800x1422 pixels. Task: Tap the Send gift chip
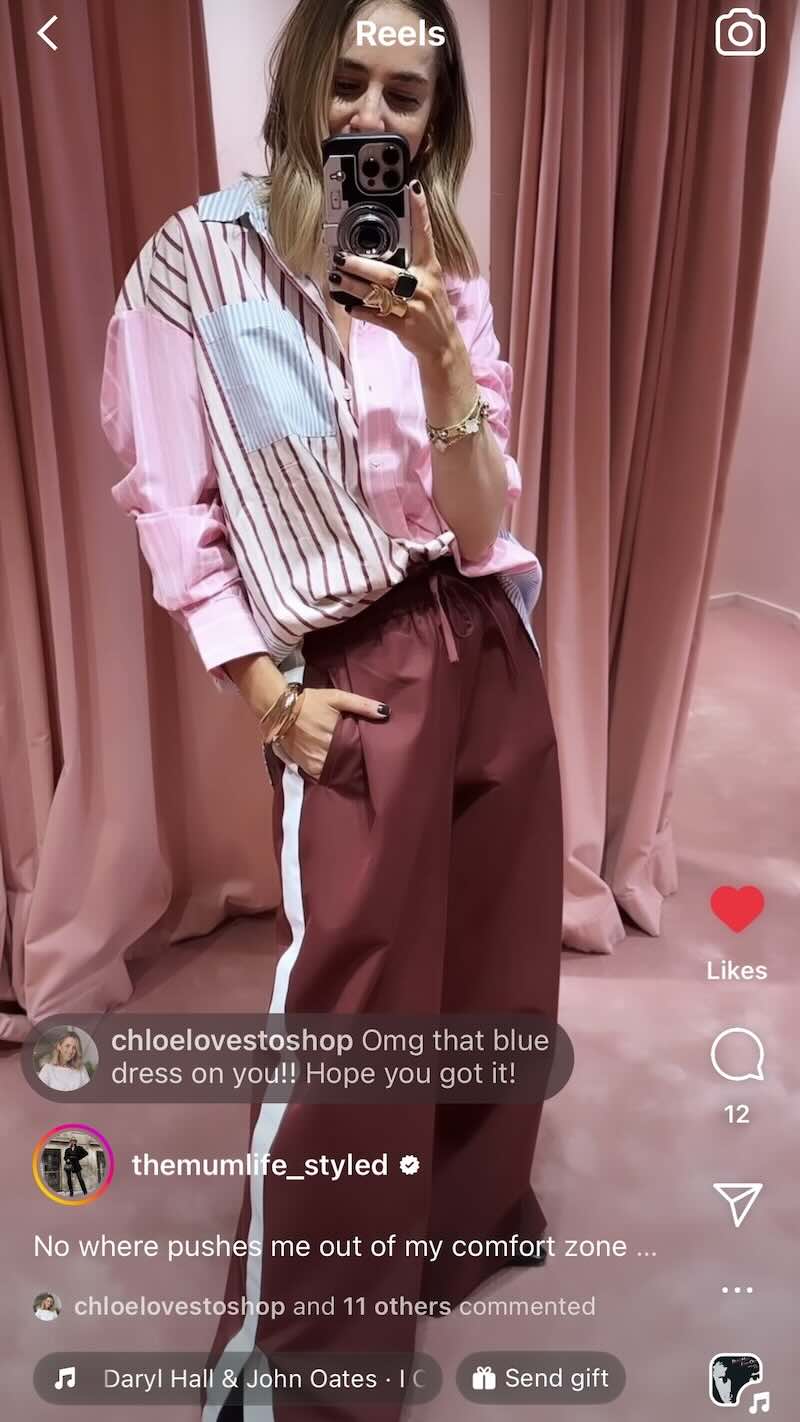pyautogui.click(x=541, y=1378)
